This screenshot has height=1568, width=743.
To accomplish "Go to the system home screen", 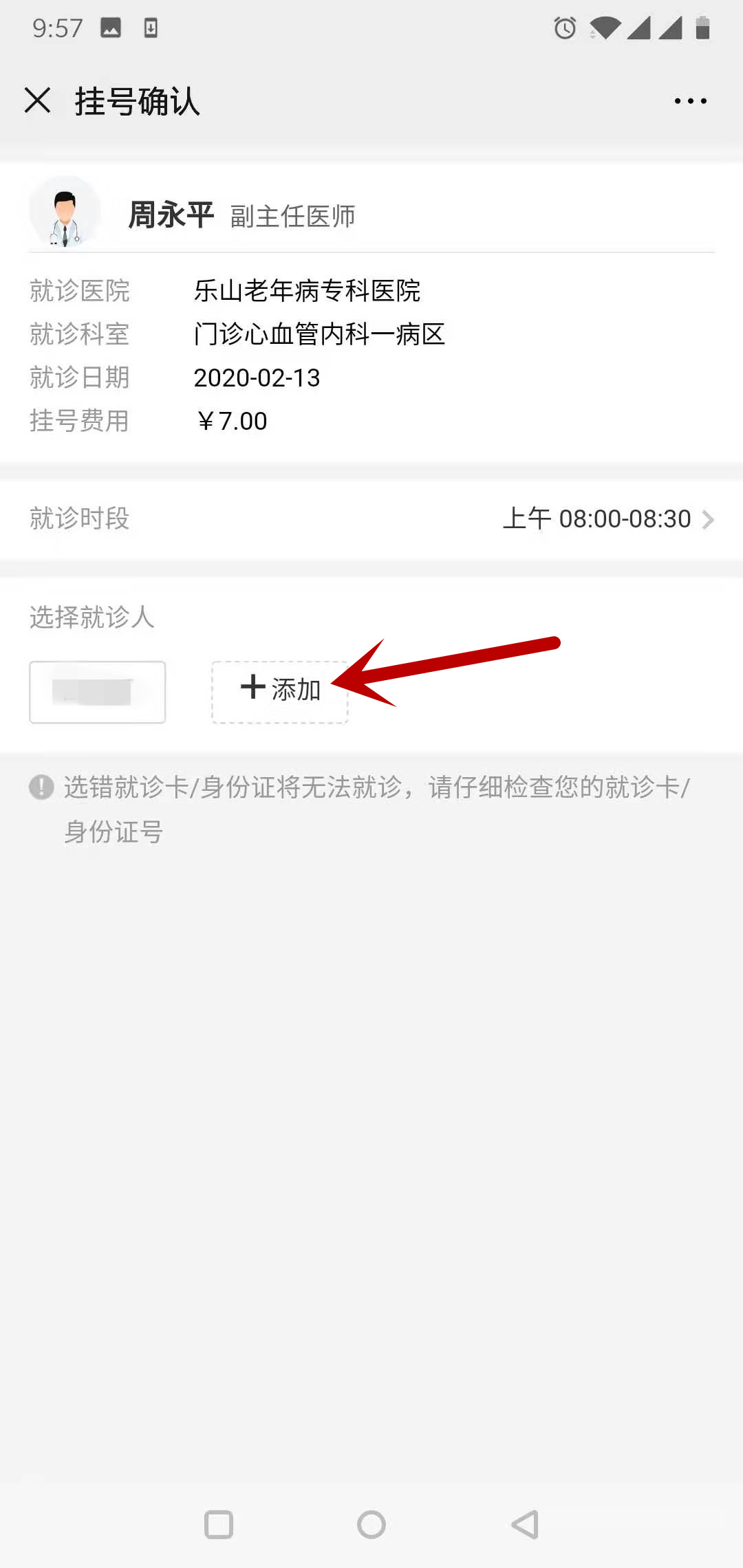I will click(x=371, y=1525).
